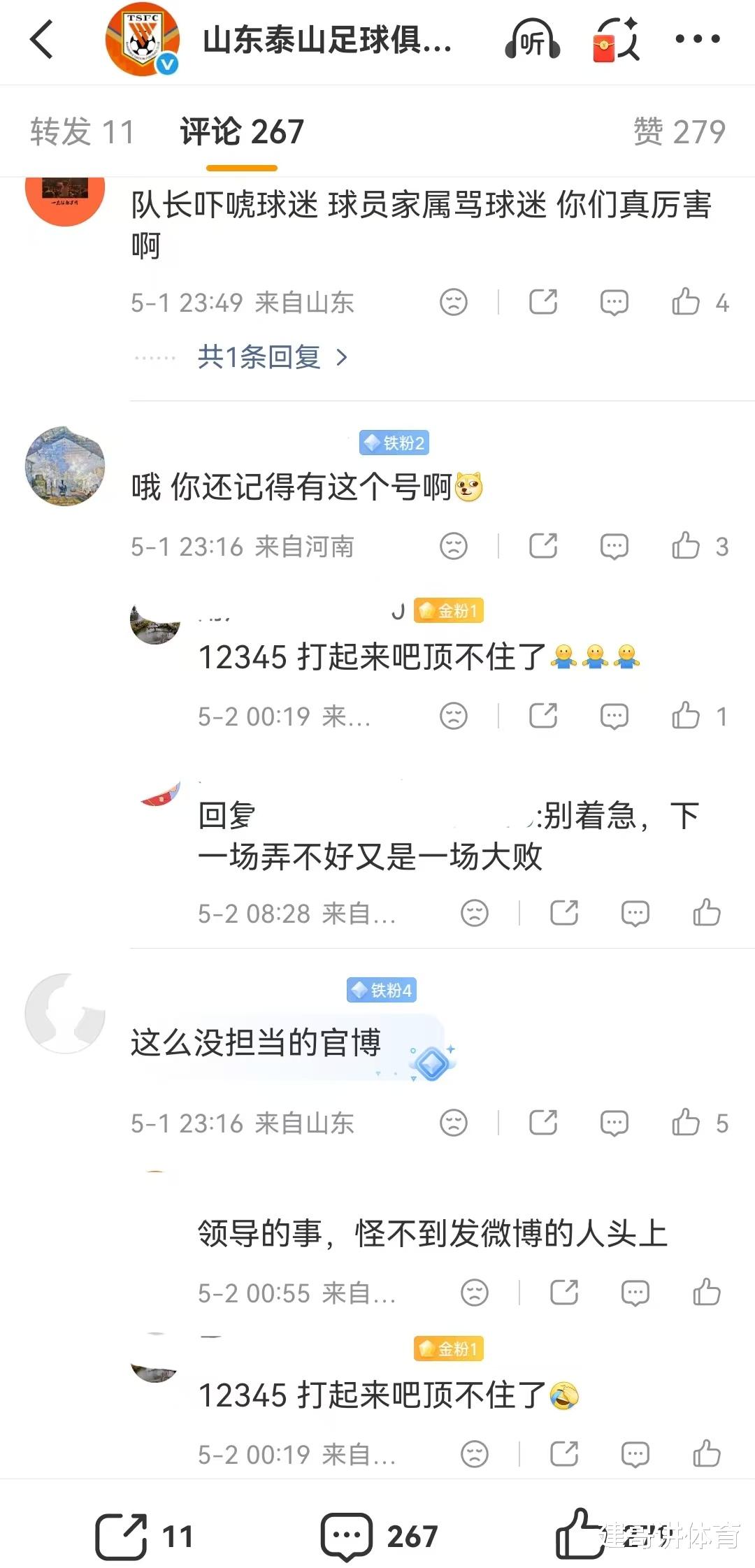Switch to the 转发 11 tab

(x=82, y=131)
